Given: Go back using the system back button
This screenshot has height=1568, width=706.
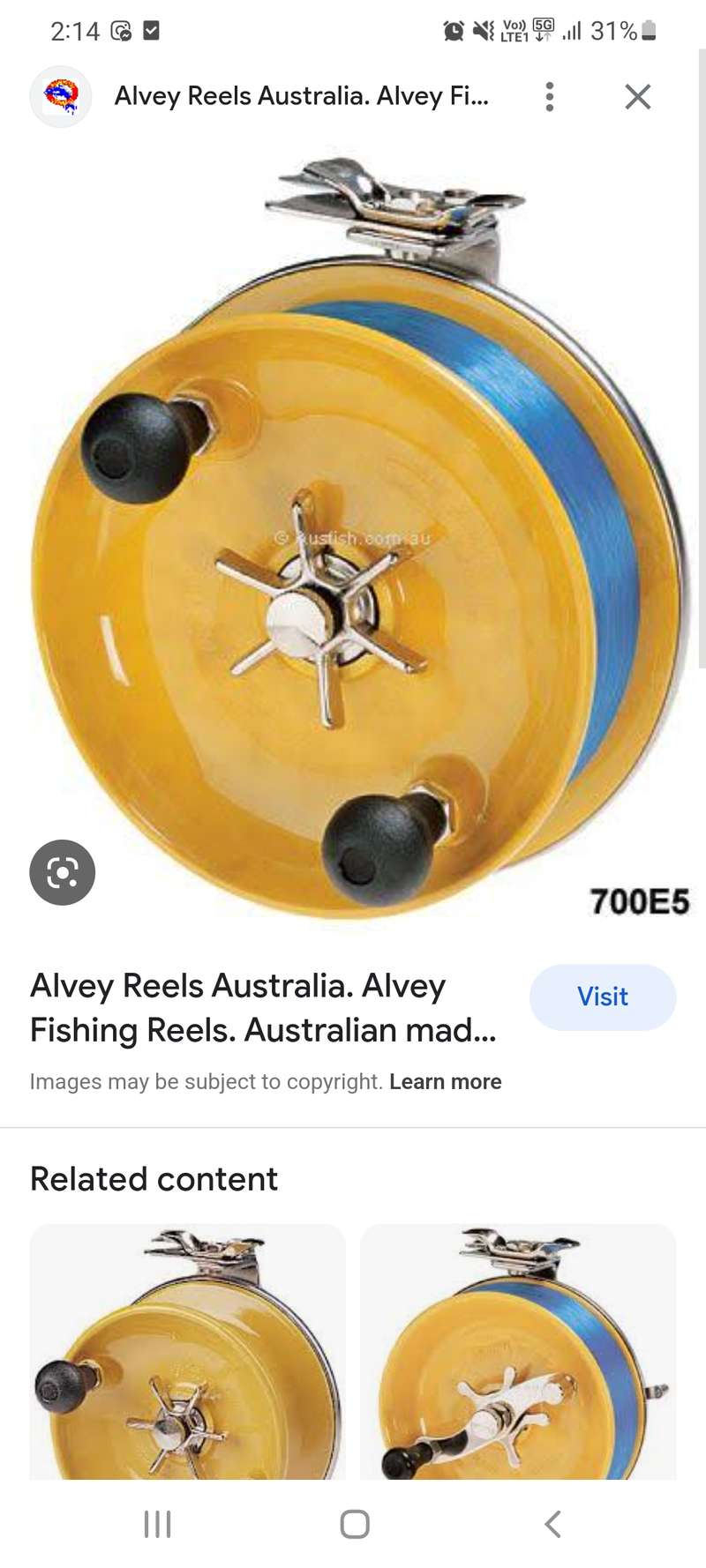Looking at the screenshot, I should tap(552, 1524).
